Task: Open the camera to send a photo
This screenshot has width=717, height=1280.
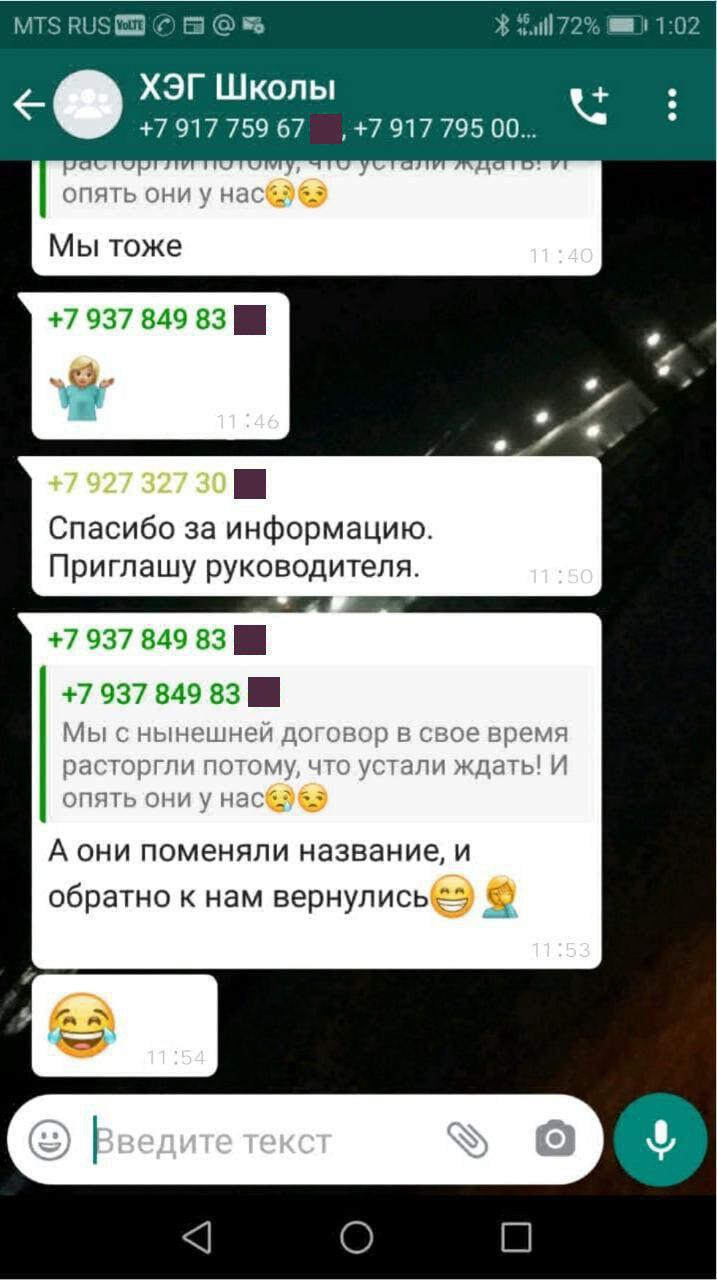Action: tap(555, 1139)
